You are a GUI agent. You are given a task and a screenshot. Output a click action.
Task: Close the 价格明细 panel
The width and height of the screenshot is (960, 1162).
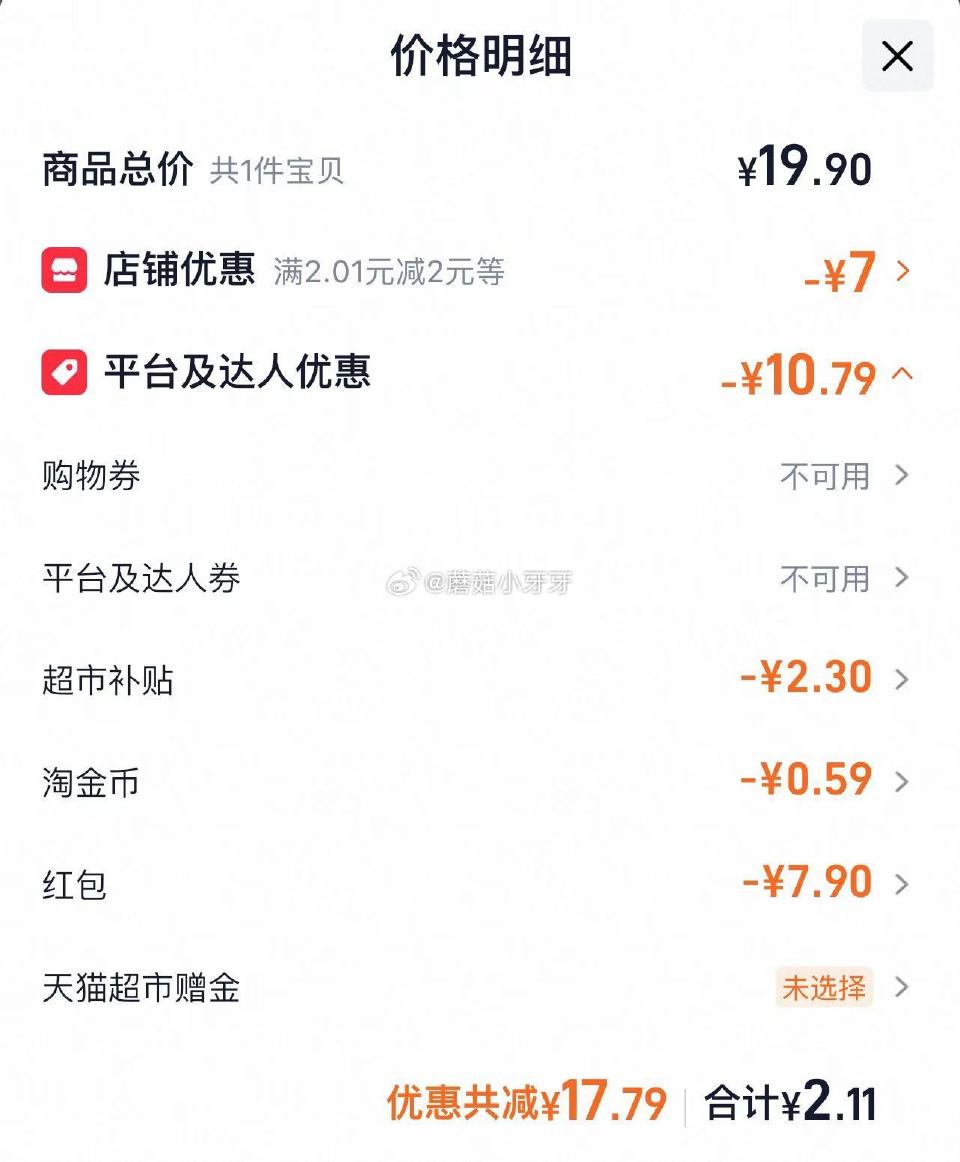(x=897, y=57)
